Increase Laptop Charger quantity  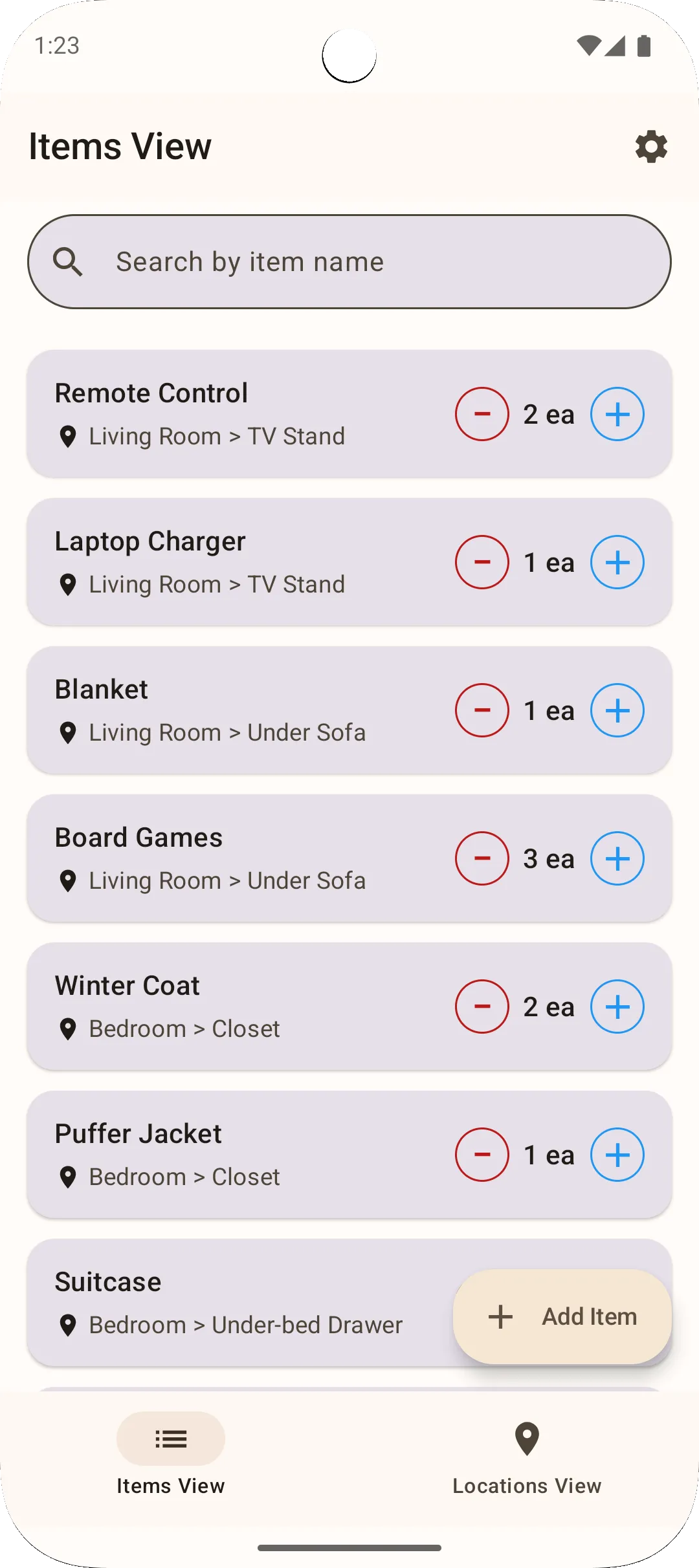pyautogui.click(x=617, y=562)
